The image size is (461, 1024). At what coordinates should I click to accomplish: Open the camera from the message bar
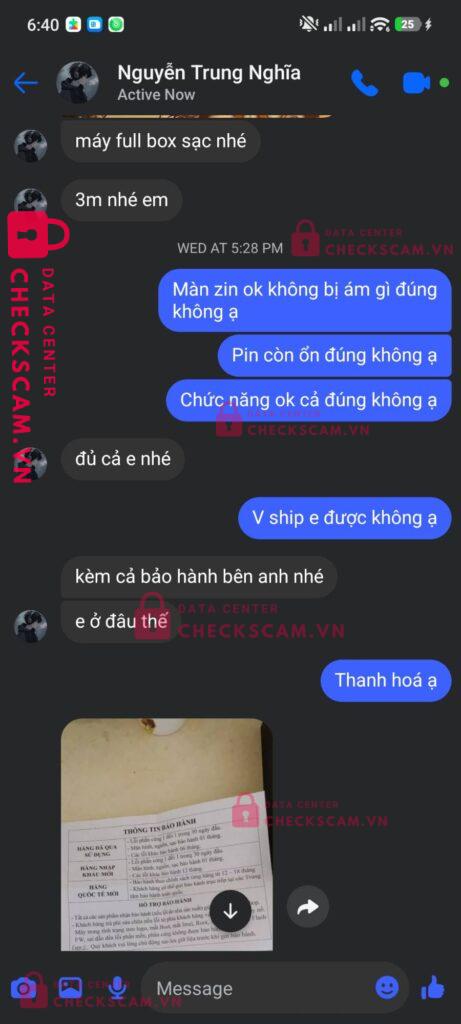(24, 987)
